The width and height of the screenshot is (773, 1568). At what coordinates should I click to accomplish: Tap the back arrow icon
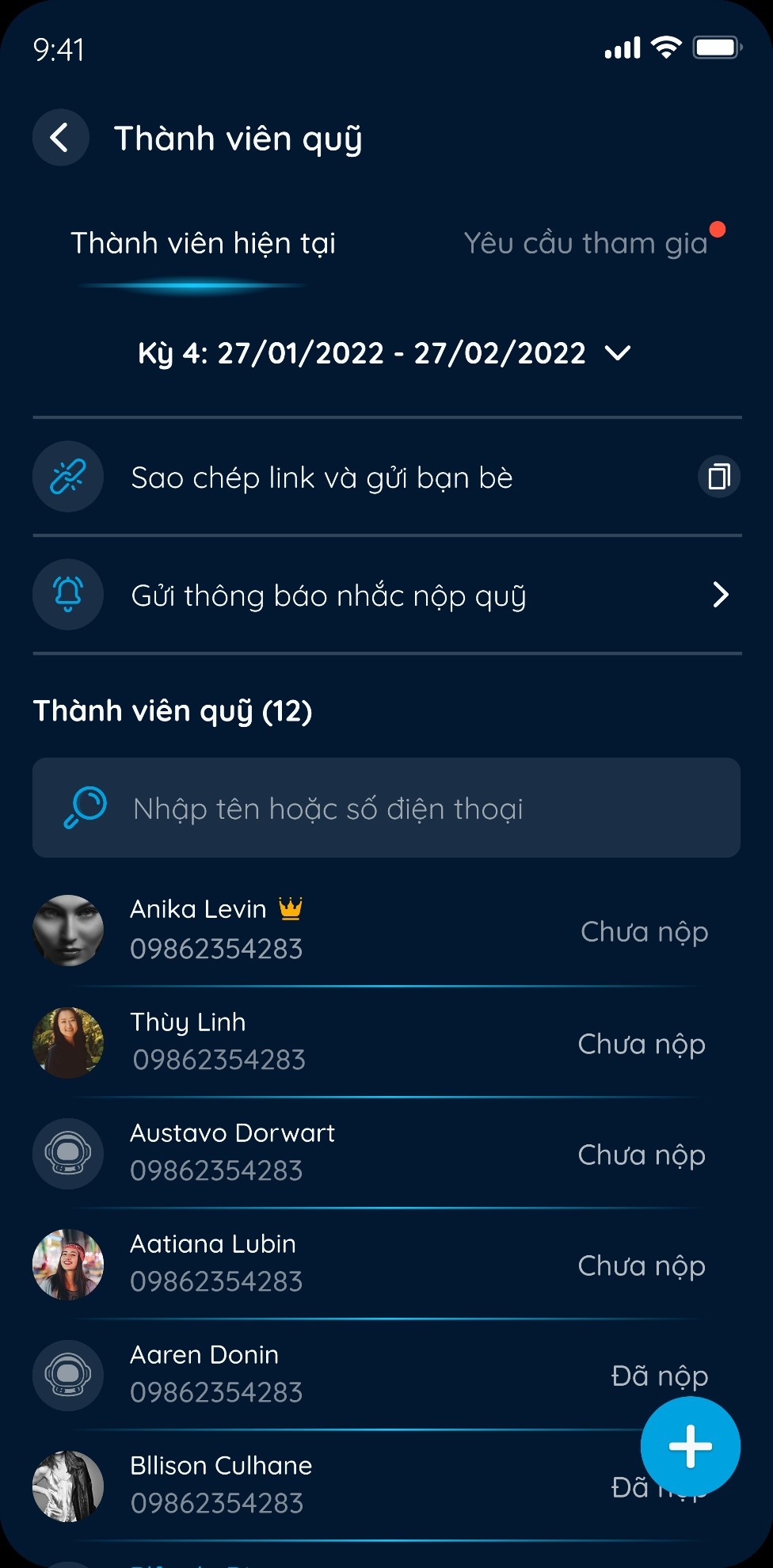coord(61,137)
